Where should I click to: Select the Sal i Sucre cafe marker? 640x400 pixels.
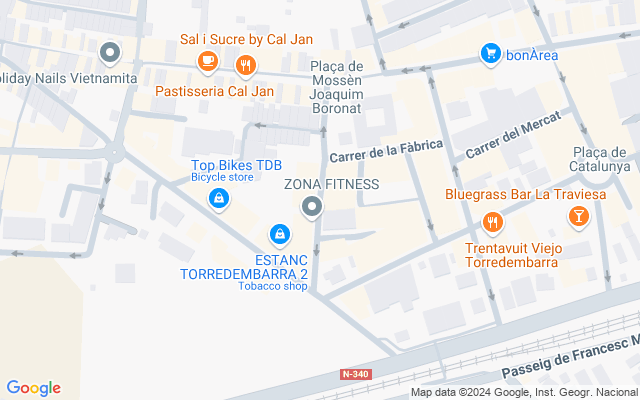click(x=208, y=63)
